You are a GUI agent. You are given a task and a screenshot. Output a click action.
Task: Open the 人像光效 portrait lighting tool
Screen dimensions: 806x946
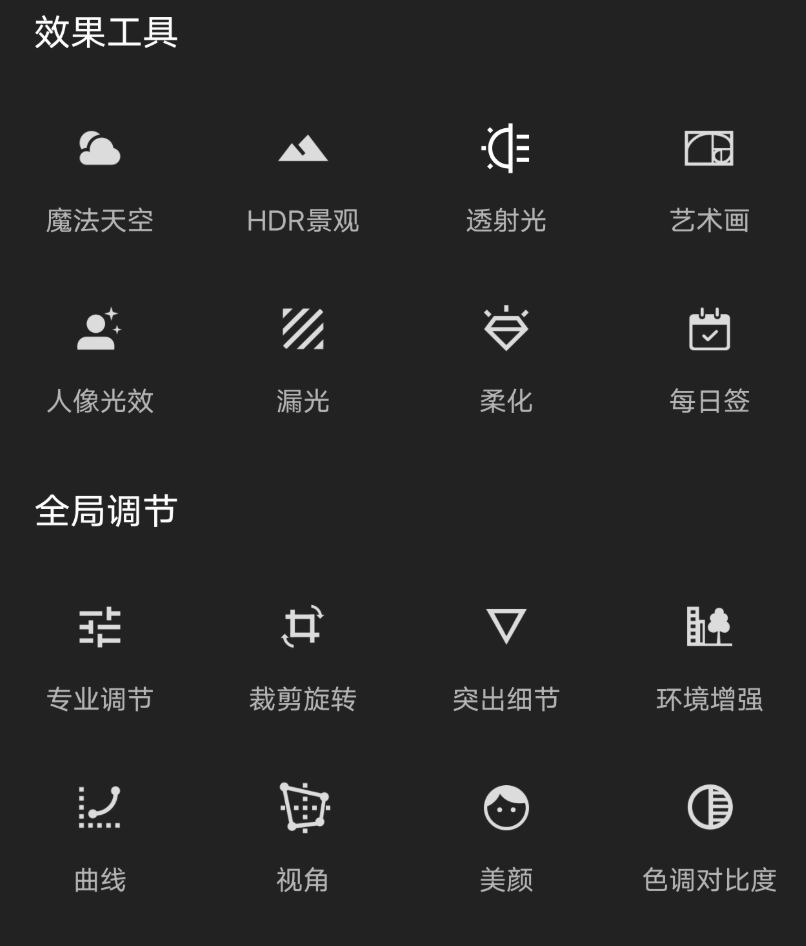point(100,330)
